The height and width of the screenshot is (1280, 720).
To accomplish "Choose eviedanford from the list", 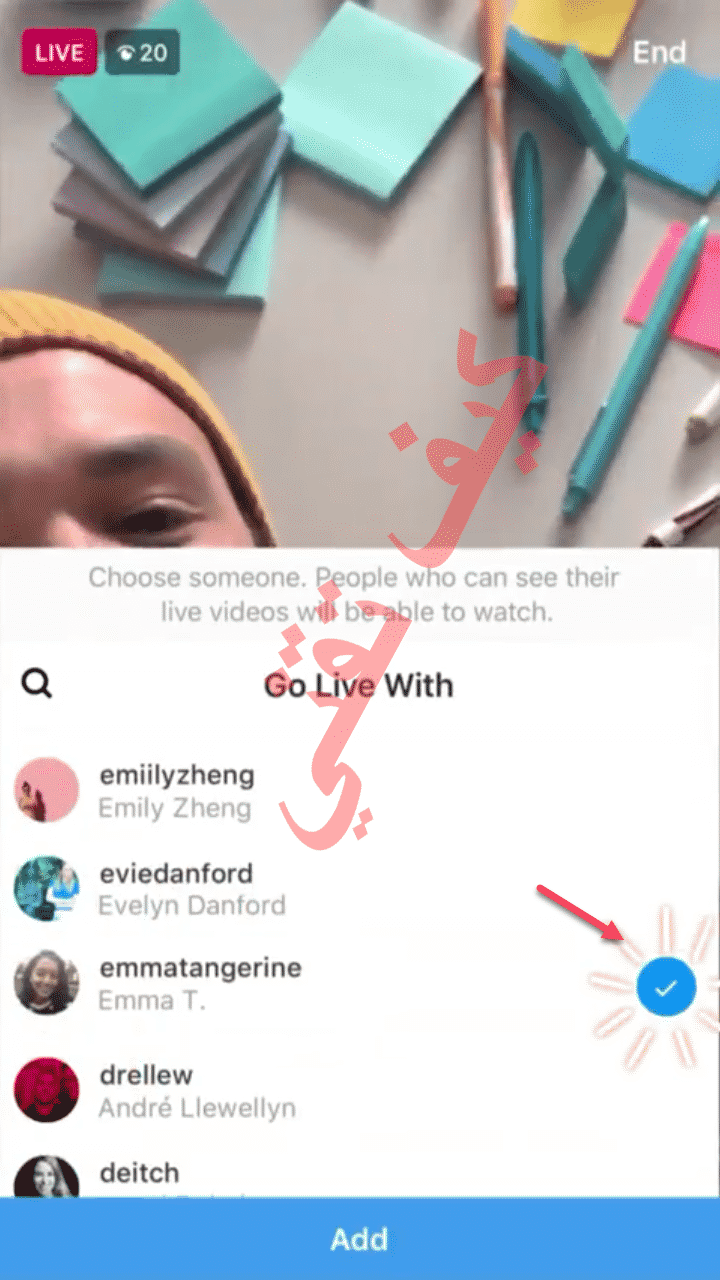I will (x=360, y=888).
